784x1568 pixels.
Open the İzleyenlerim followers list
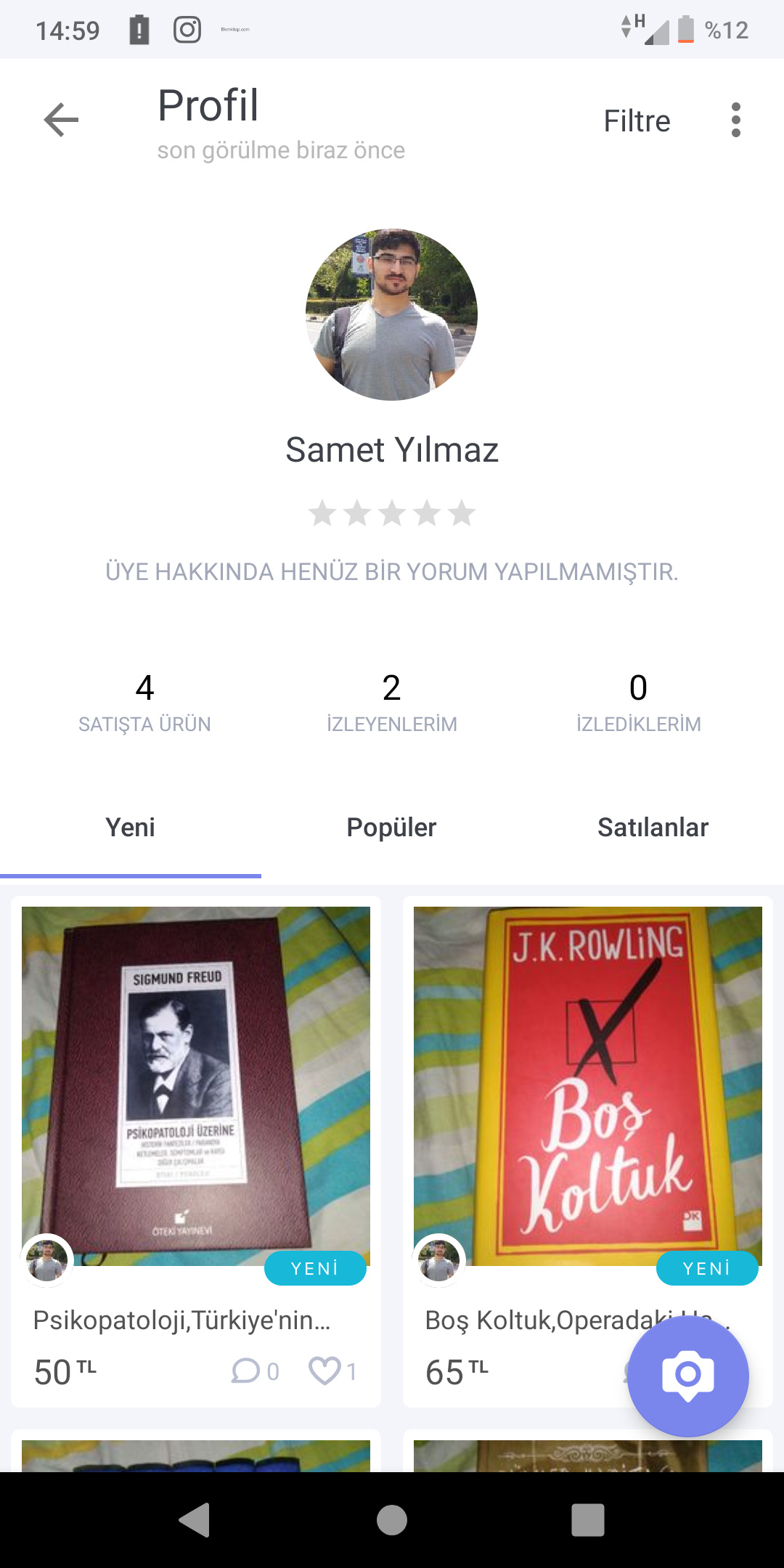391,702
